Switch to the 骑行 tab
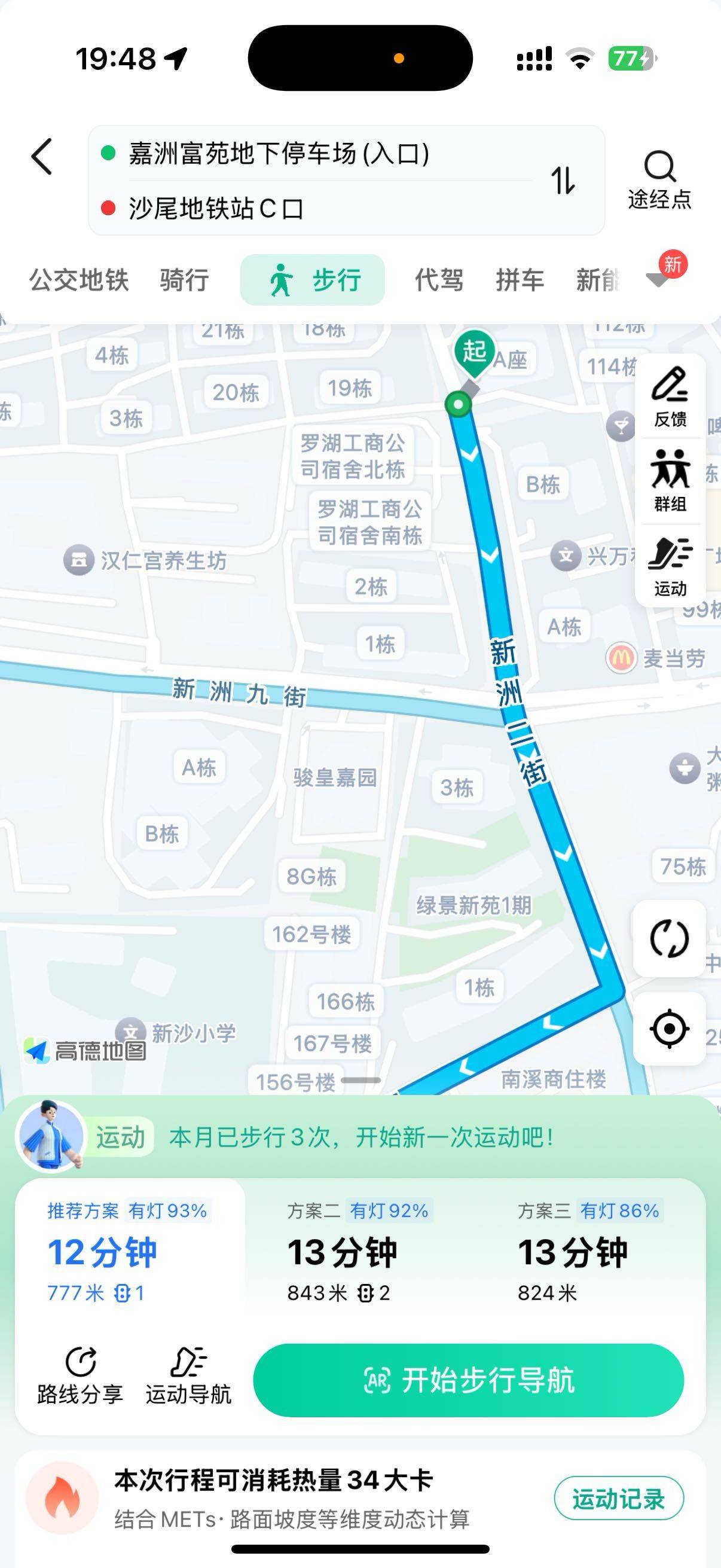Screen dimensions: 721x1568 (x=184, y=280)
